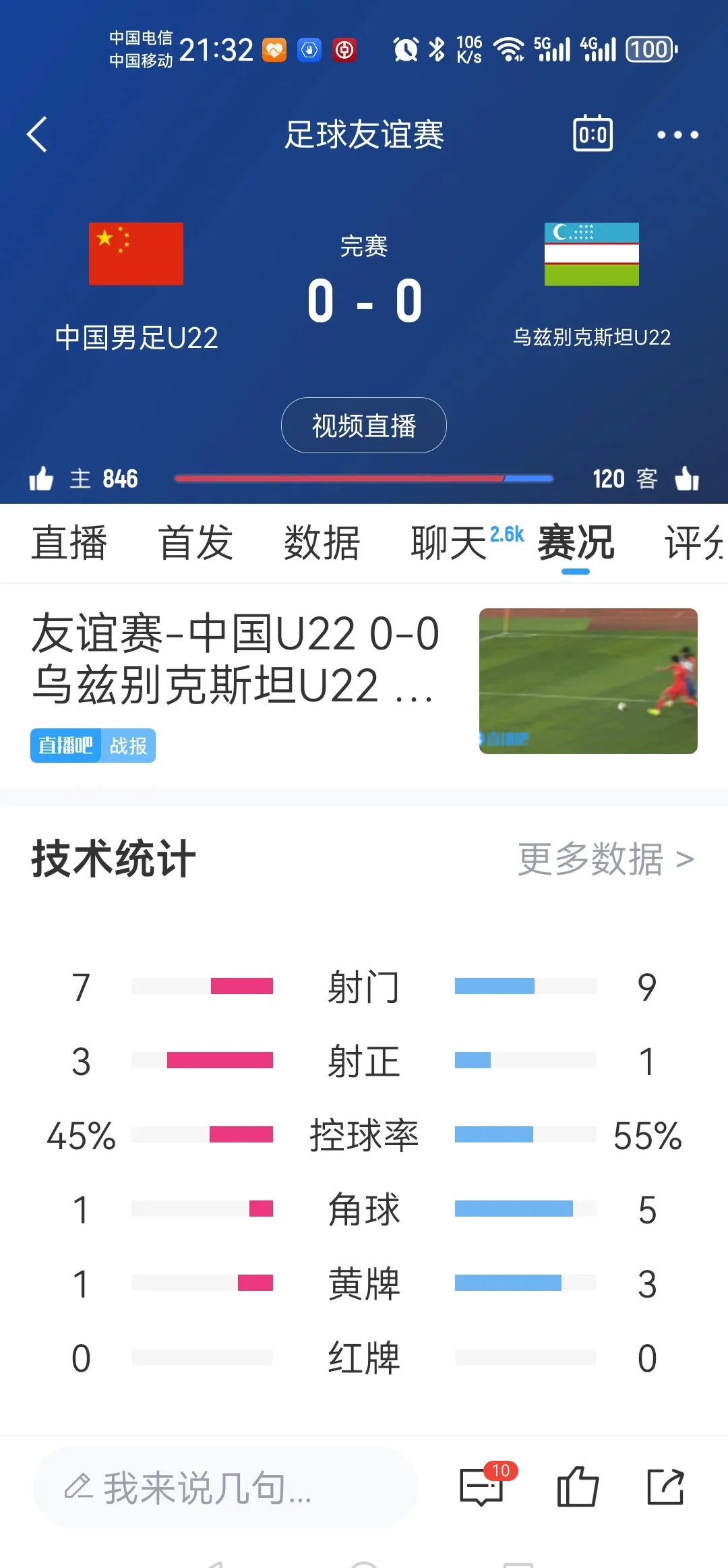Open comments with the 10 badge
This screenshot has width=728, height=1568.
pyautogui.click(x=483, y=1487)
